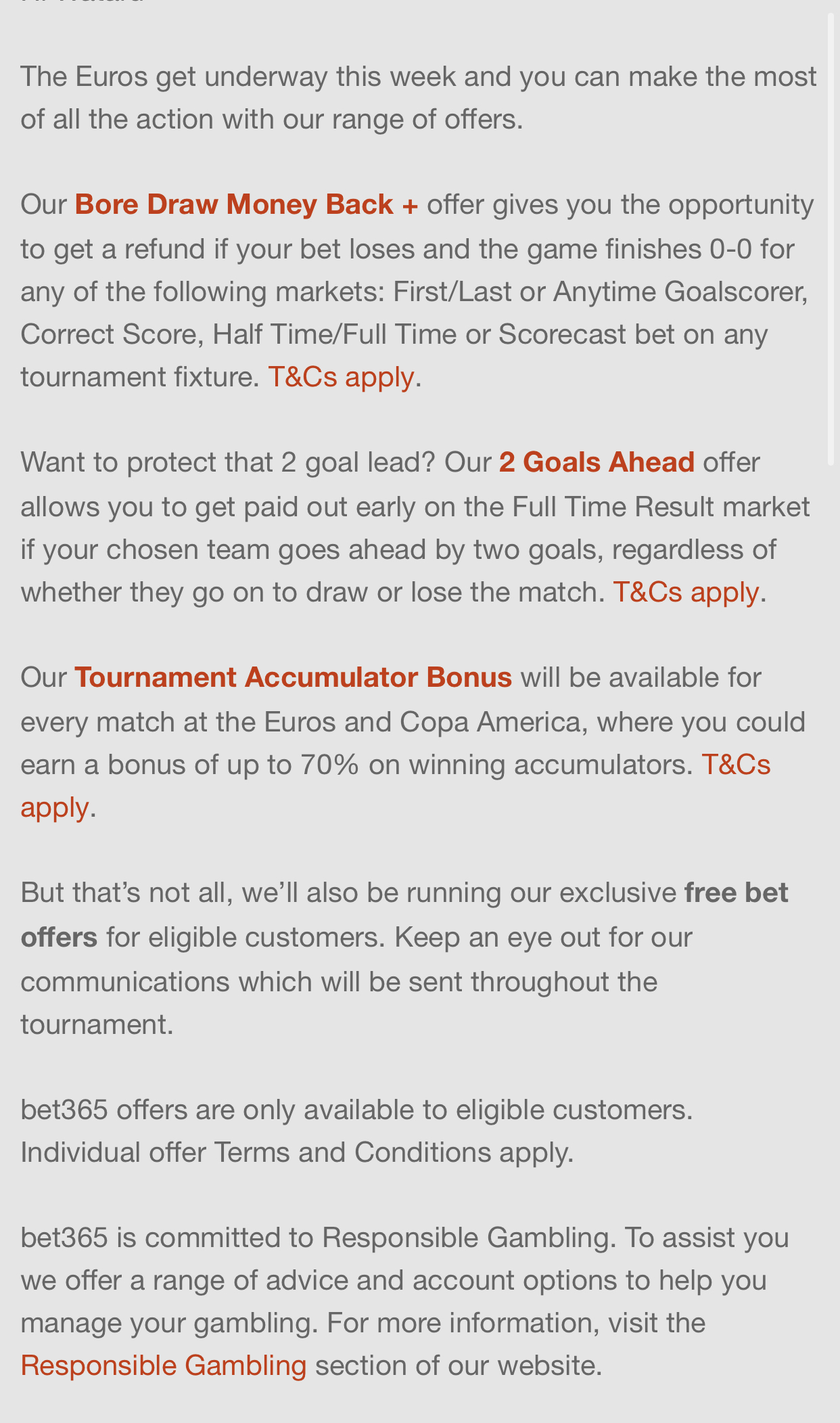Open T&Cs apply link for Bore Draw offer
Screen dimensions: 840x1423
coord(341,377)
